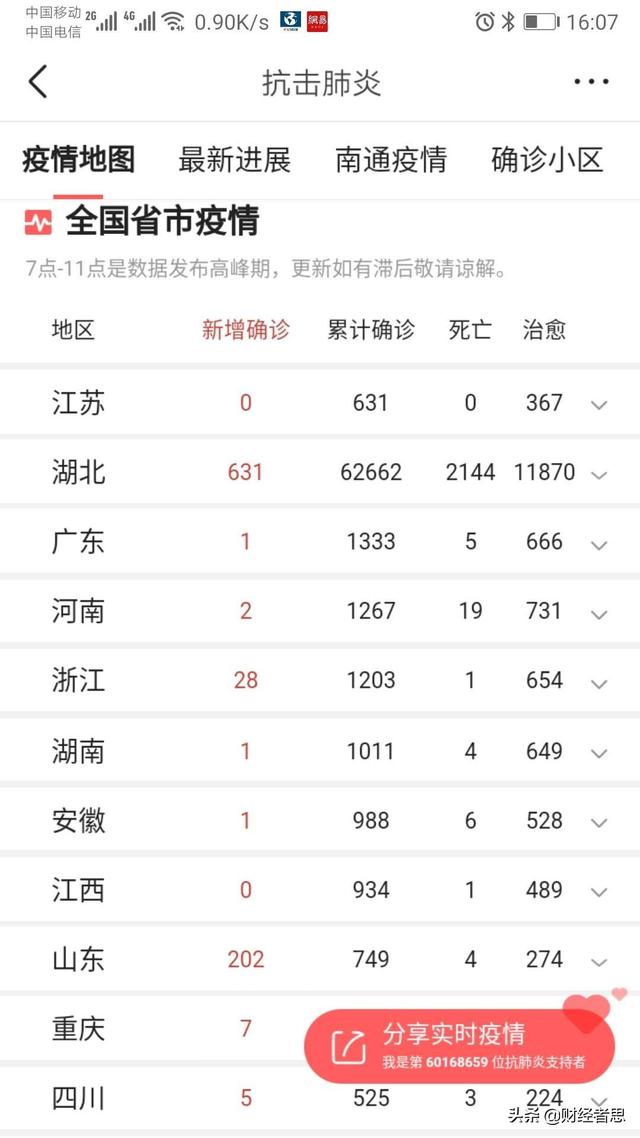Switch to the 最新进展 tab
Viewport: 640px width, 1138px height.
click(x=234, y=160)
